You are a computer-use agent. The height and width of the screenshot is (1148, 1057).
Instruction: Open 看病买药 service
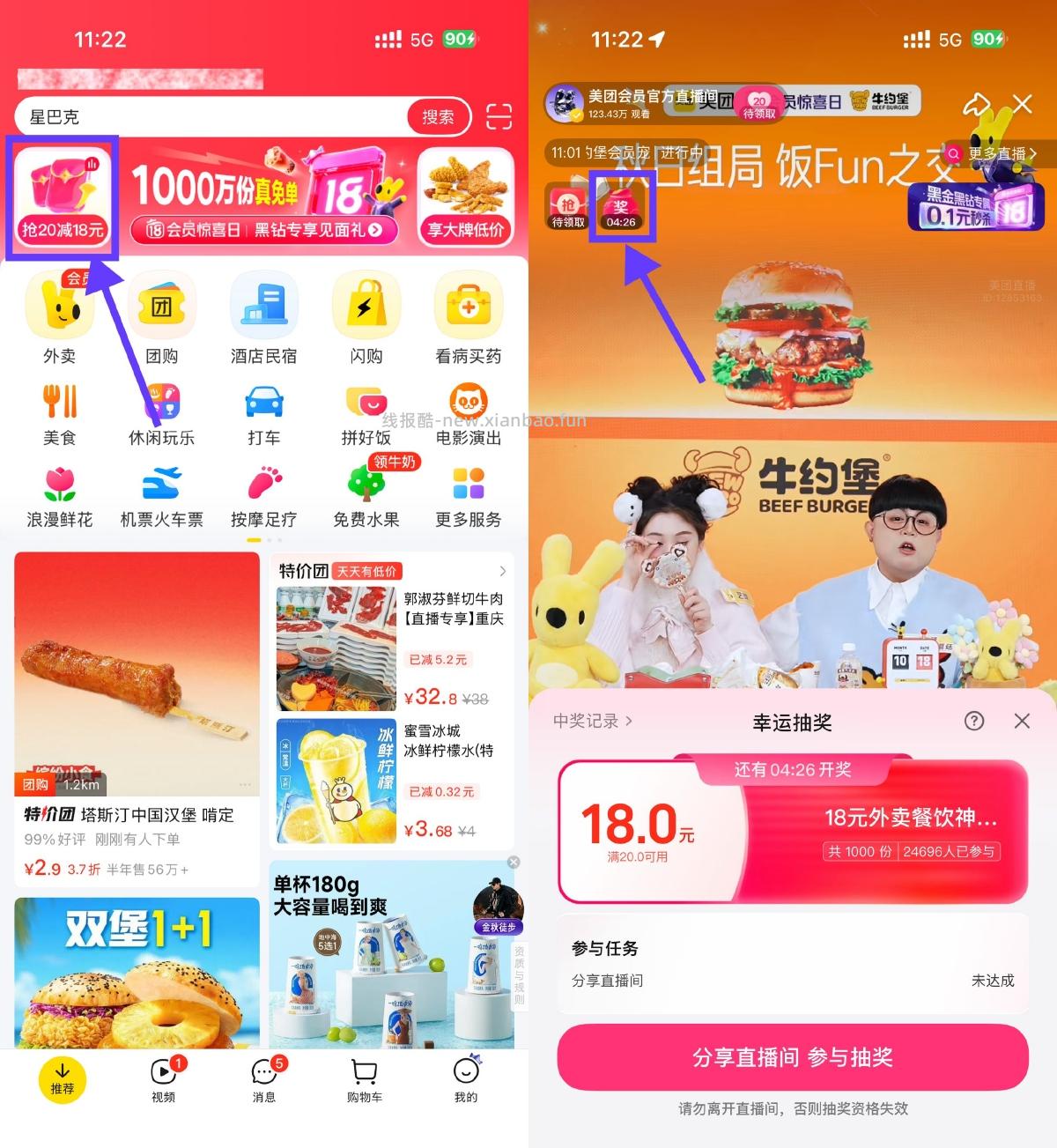(468, 318)
